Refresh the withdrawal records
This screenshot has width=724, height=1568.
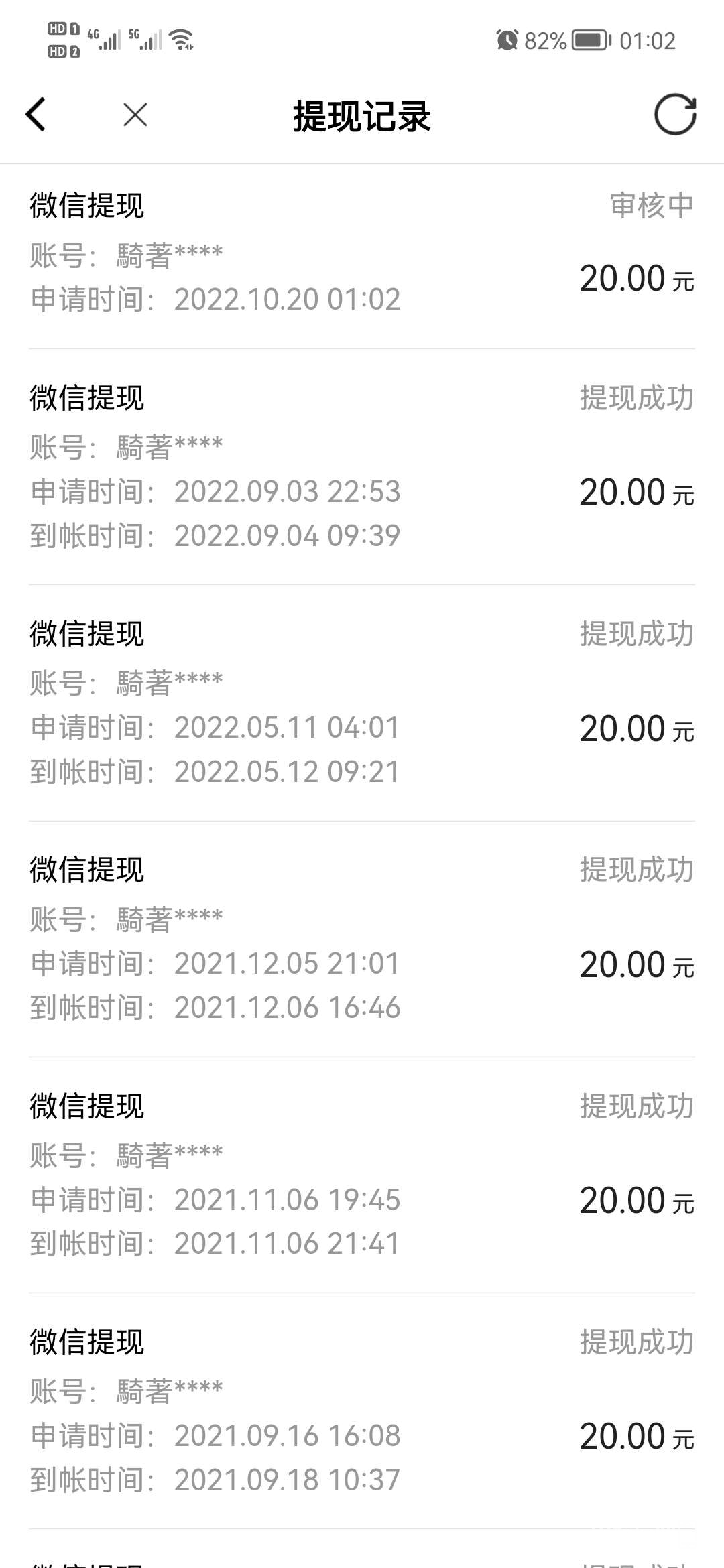click(674, 115)
